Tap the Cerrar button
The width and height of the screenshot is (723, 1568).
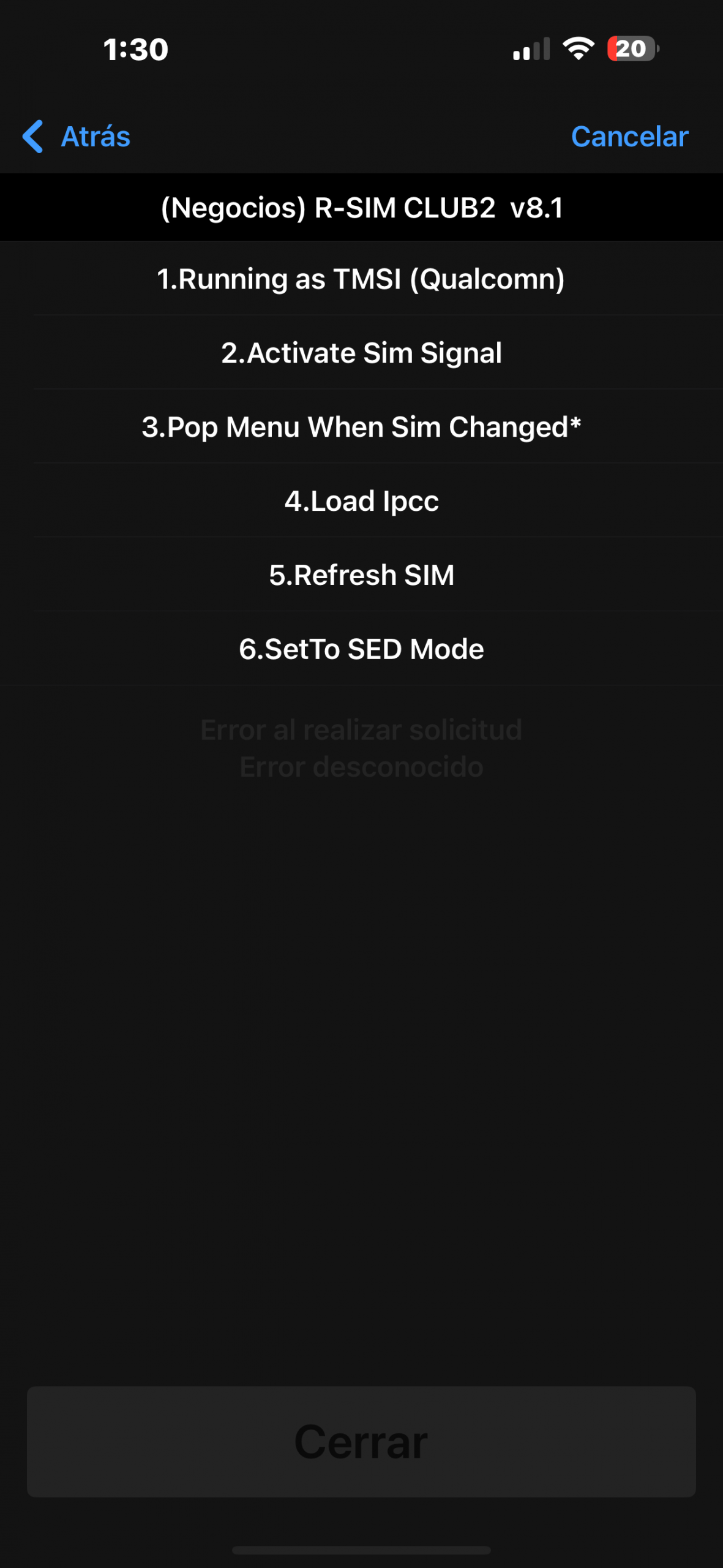tap(361, 1442)
